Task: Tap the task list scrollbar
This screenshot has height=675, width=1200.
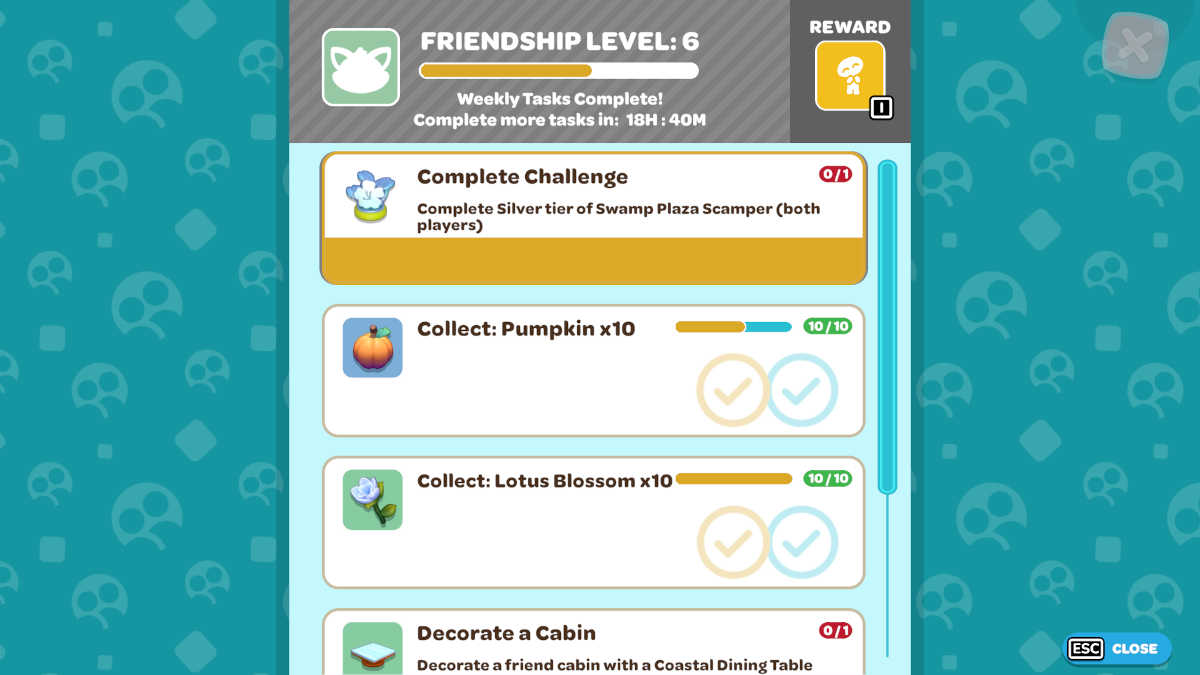Action: 887,327
